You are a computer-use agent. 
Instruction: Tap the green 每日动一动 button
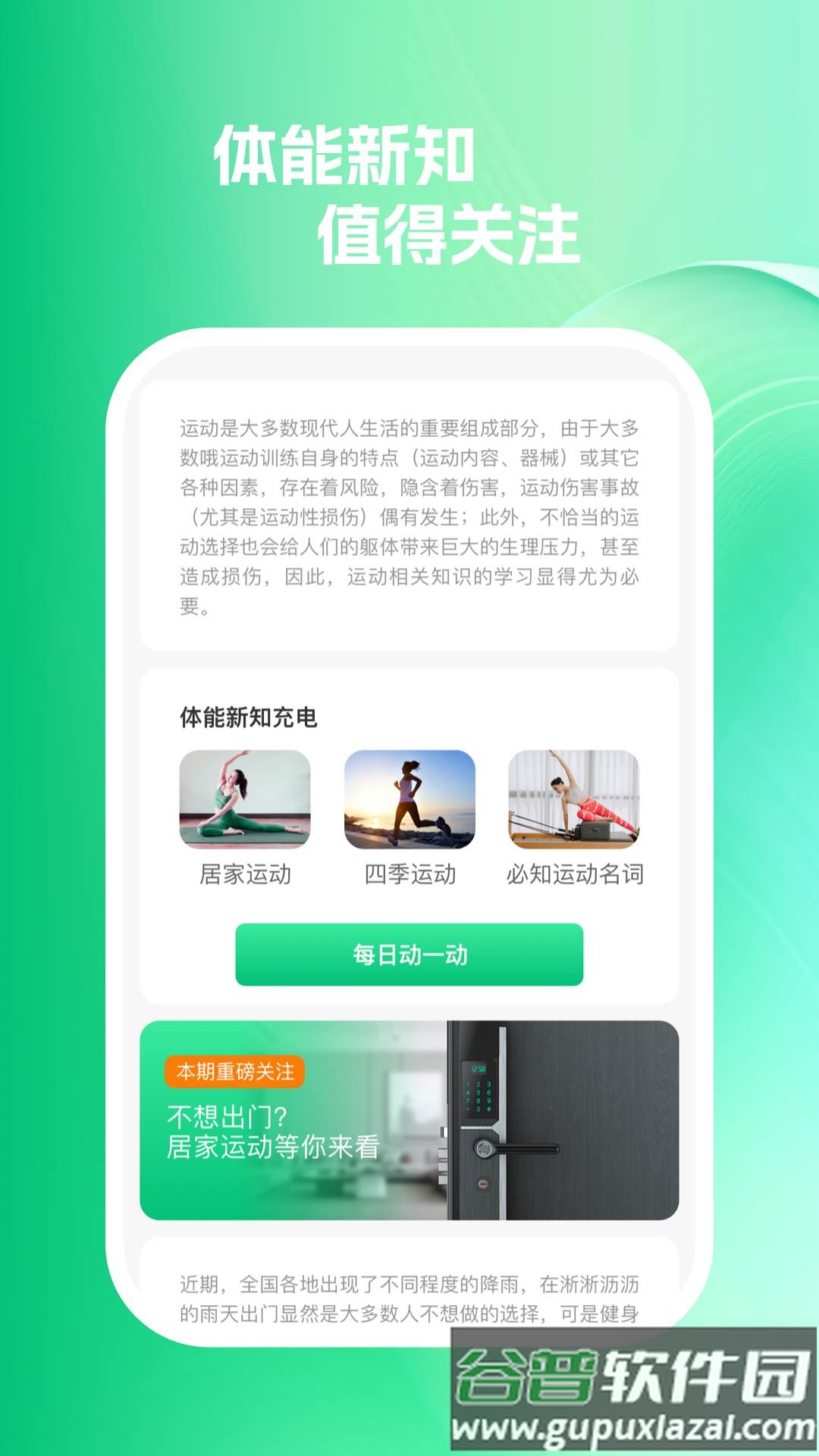409,955
